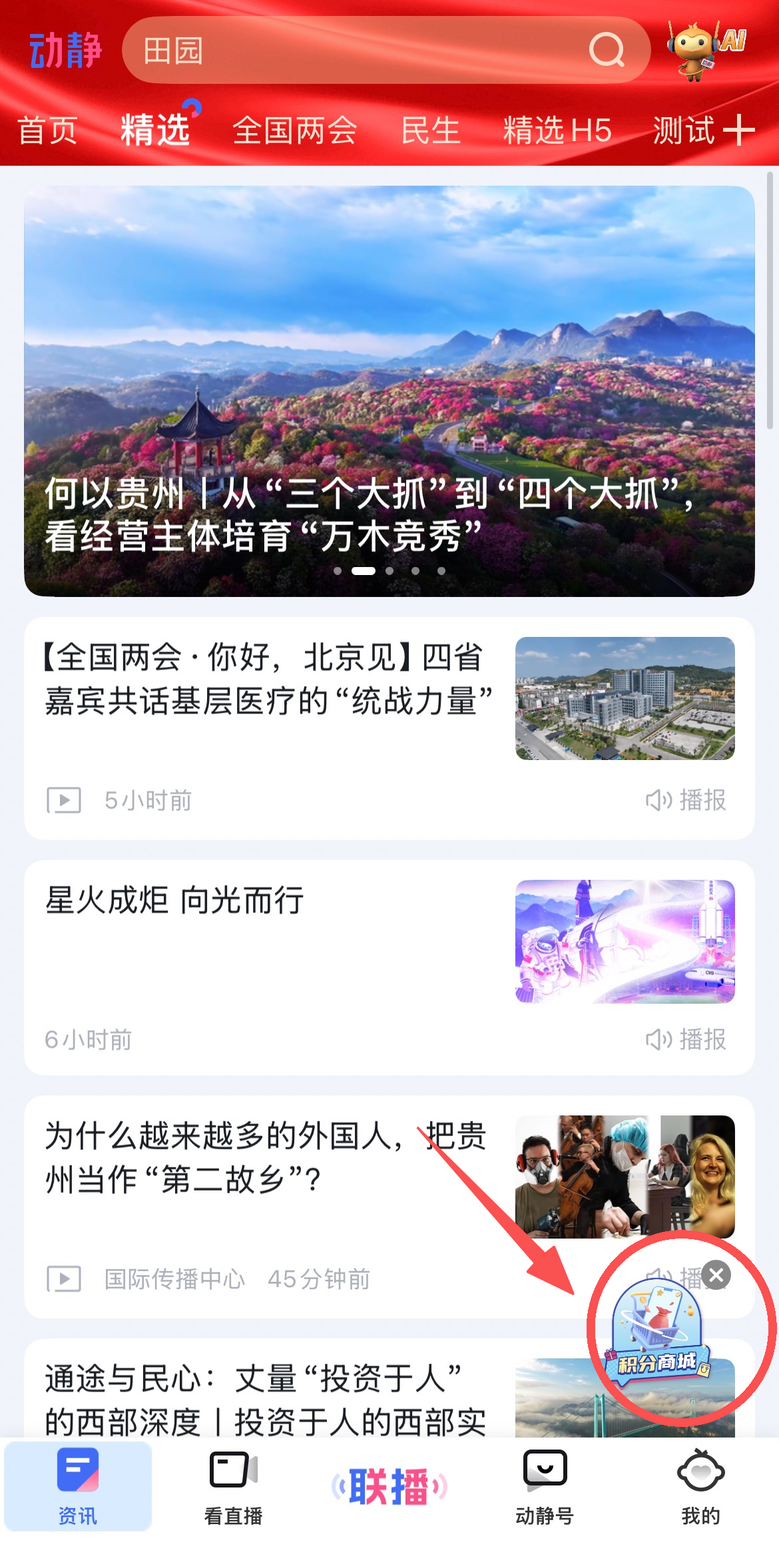
Task: Switch to the 首页 top tab
Action: tap(47, 130)
